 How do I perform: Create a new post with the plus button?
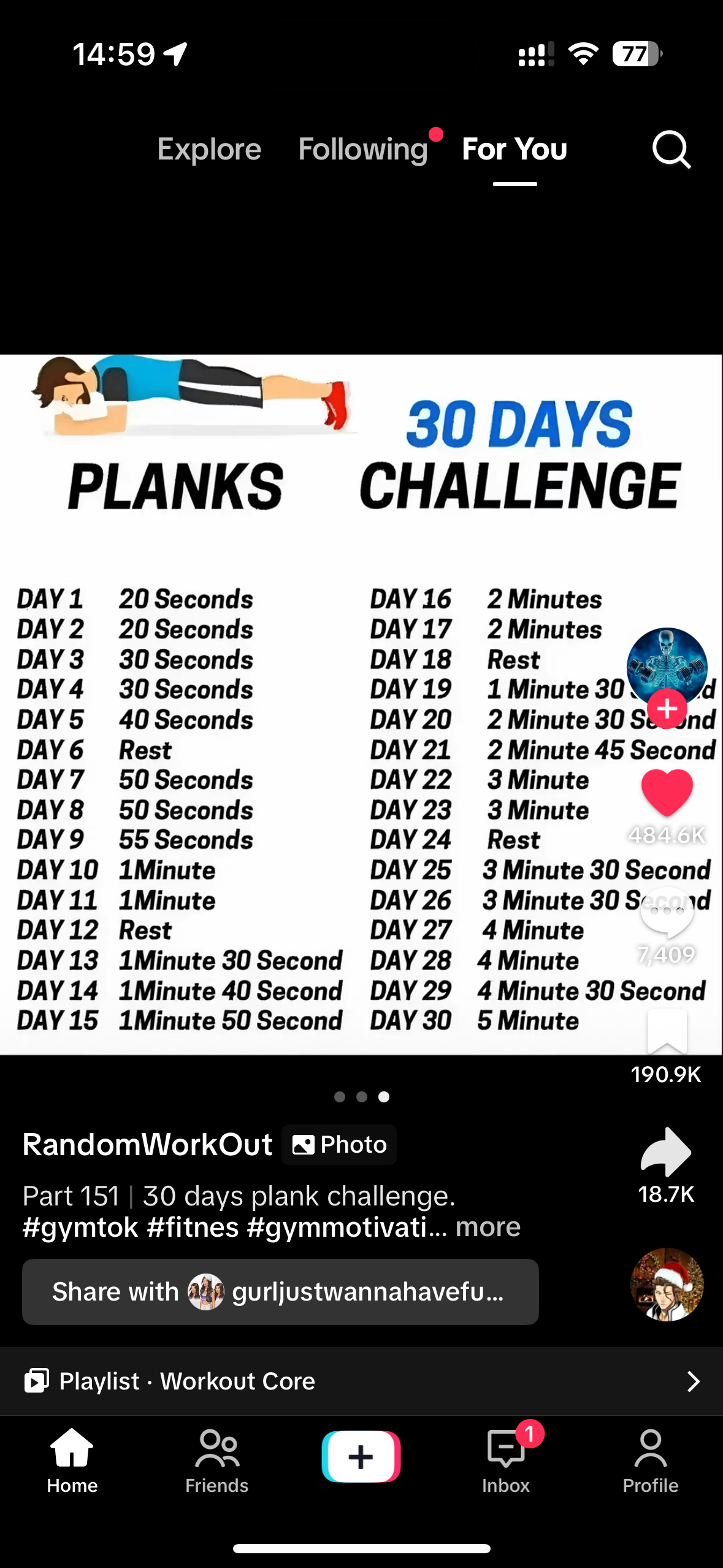tap(361, 1456)
